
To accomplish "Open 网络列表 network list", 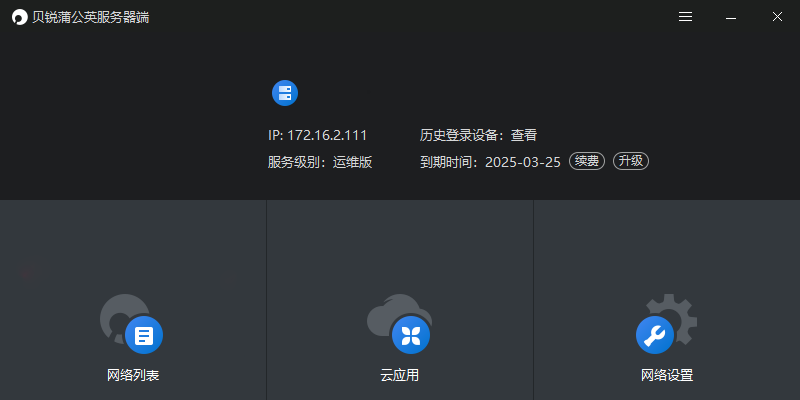I will click(x=133, y=337).
